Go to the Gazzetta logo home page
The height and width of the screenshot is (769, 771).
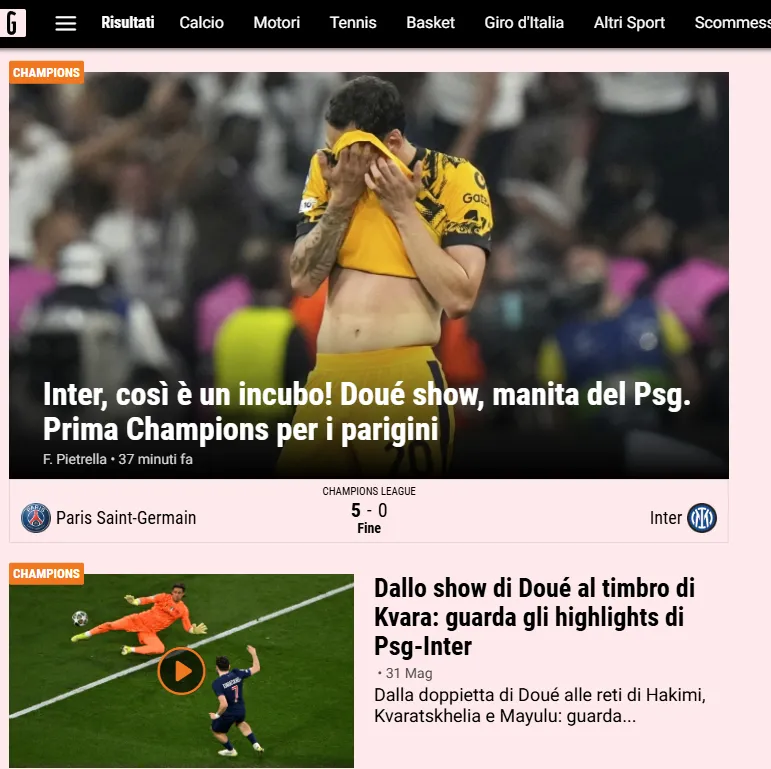[13, 22]
